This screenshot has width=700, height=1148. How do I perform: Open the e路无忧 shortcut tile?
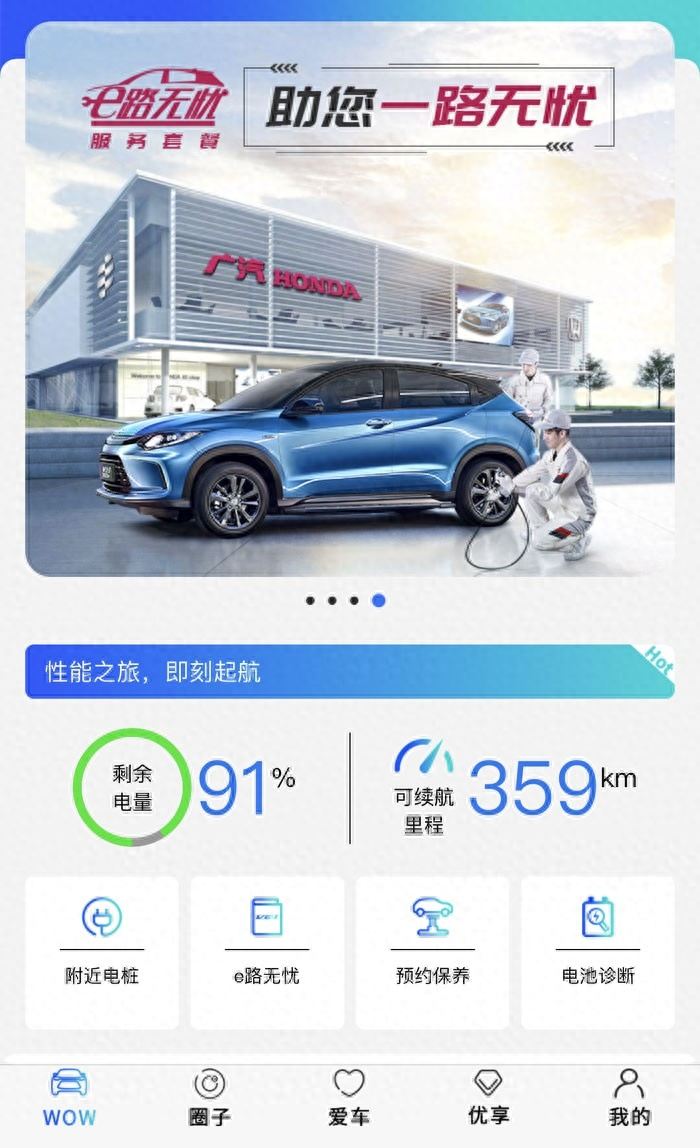[267, 951]
